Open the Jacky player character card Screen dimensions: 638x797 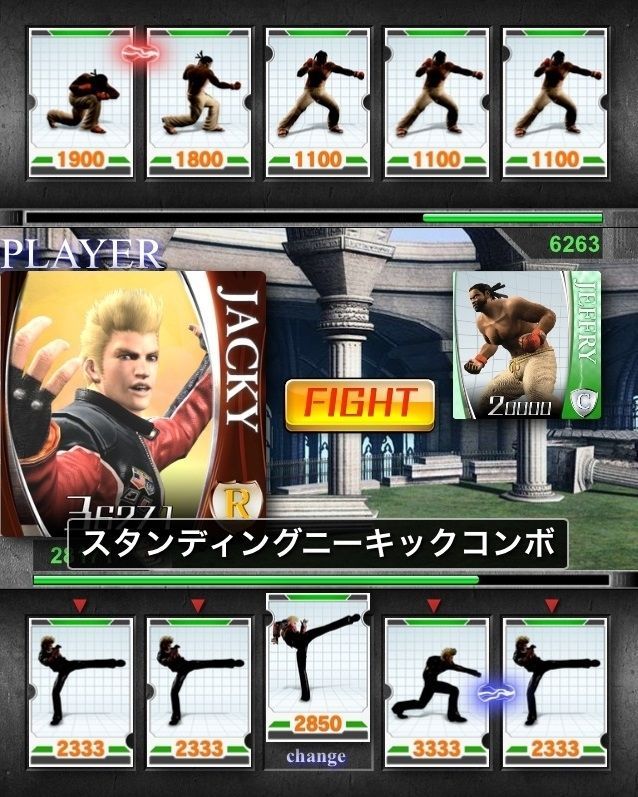133,400
